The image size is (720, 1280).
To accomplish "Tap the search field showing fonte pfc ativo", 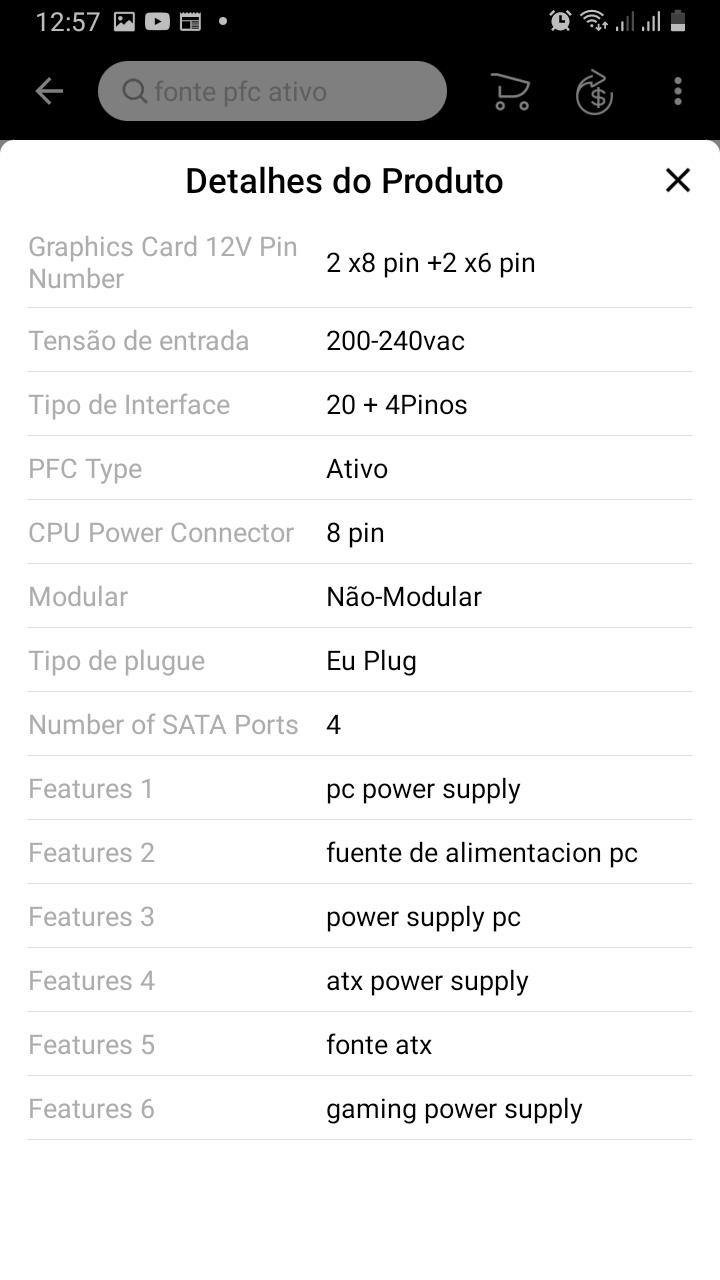I will pyautogui.click(x=272, y=91).
